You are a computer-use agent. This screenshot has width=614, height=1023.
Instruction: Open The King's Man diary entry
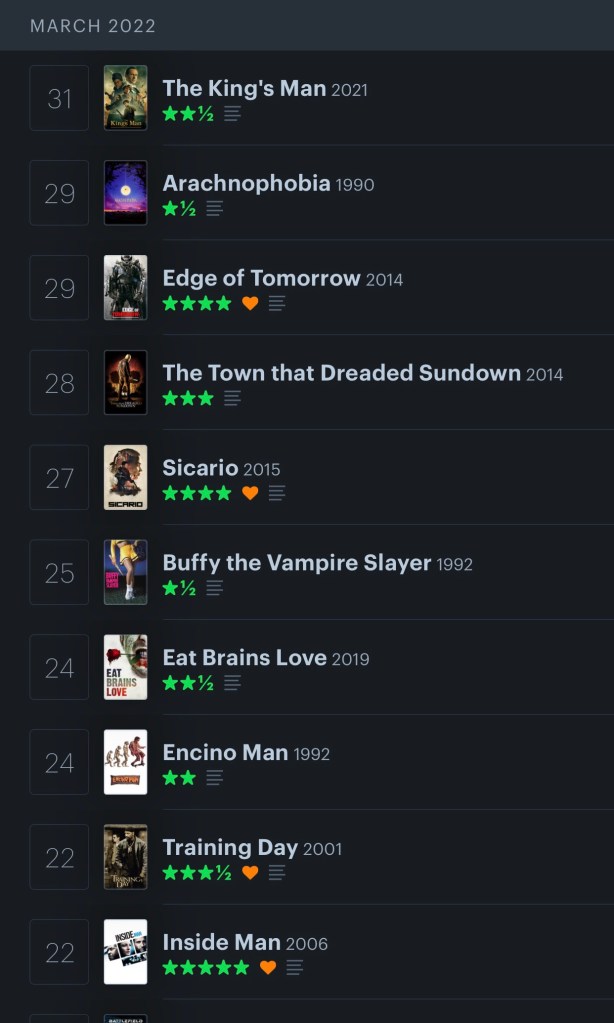coord(244,89)
